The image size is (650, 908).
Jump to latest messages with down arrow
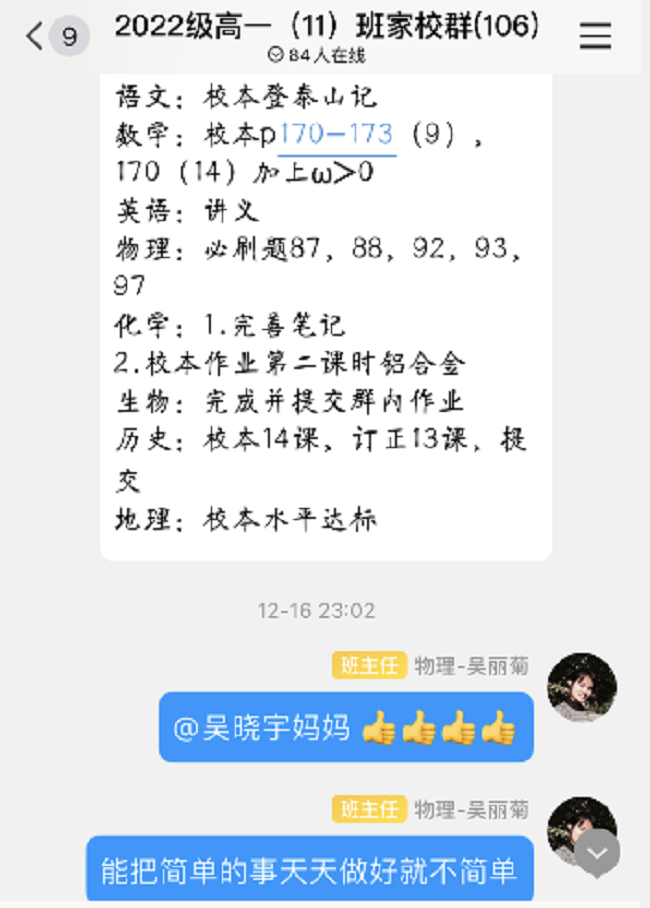(x=597, y=853)
